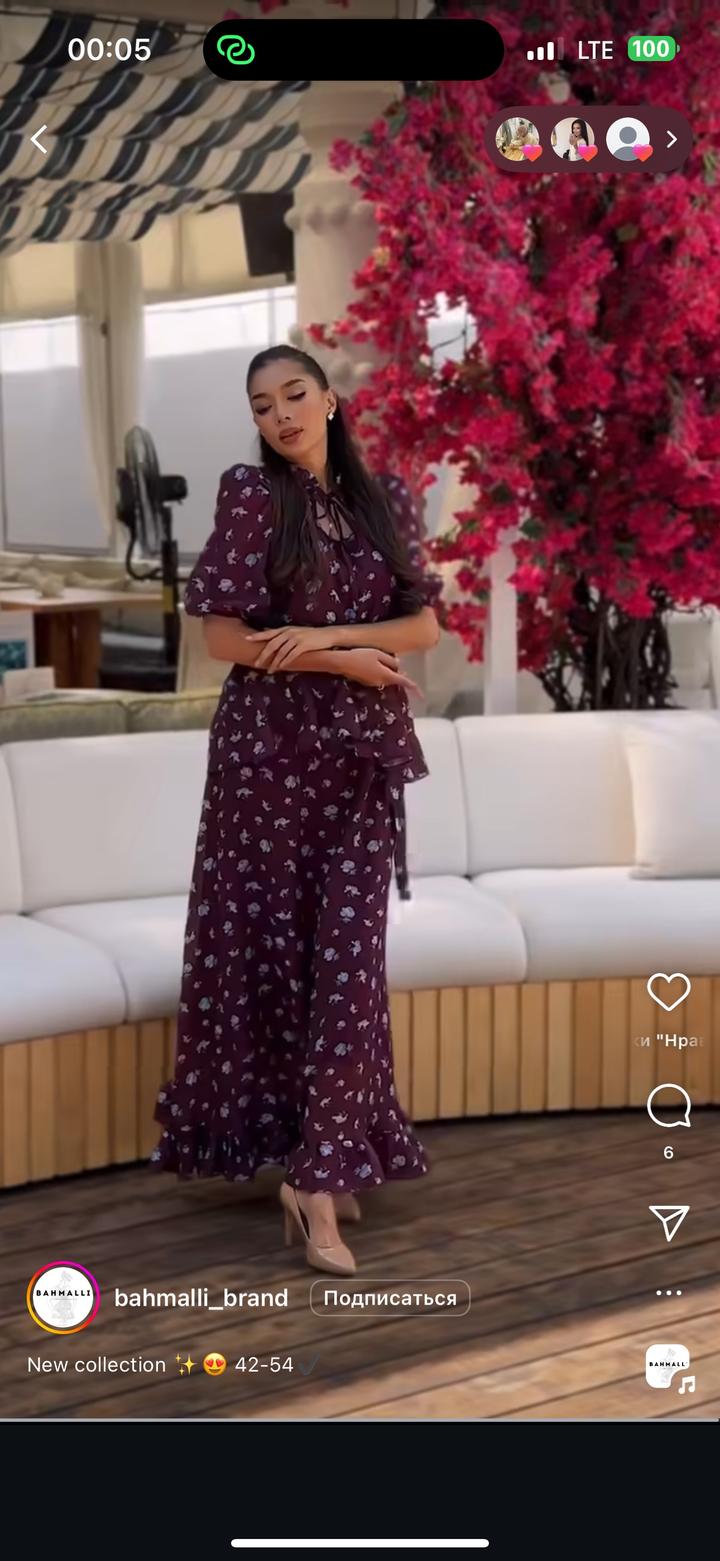720x1561 pixels.
Task: Open bahmalli_brand profile from username
Action: pos(201,1298)
